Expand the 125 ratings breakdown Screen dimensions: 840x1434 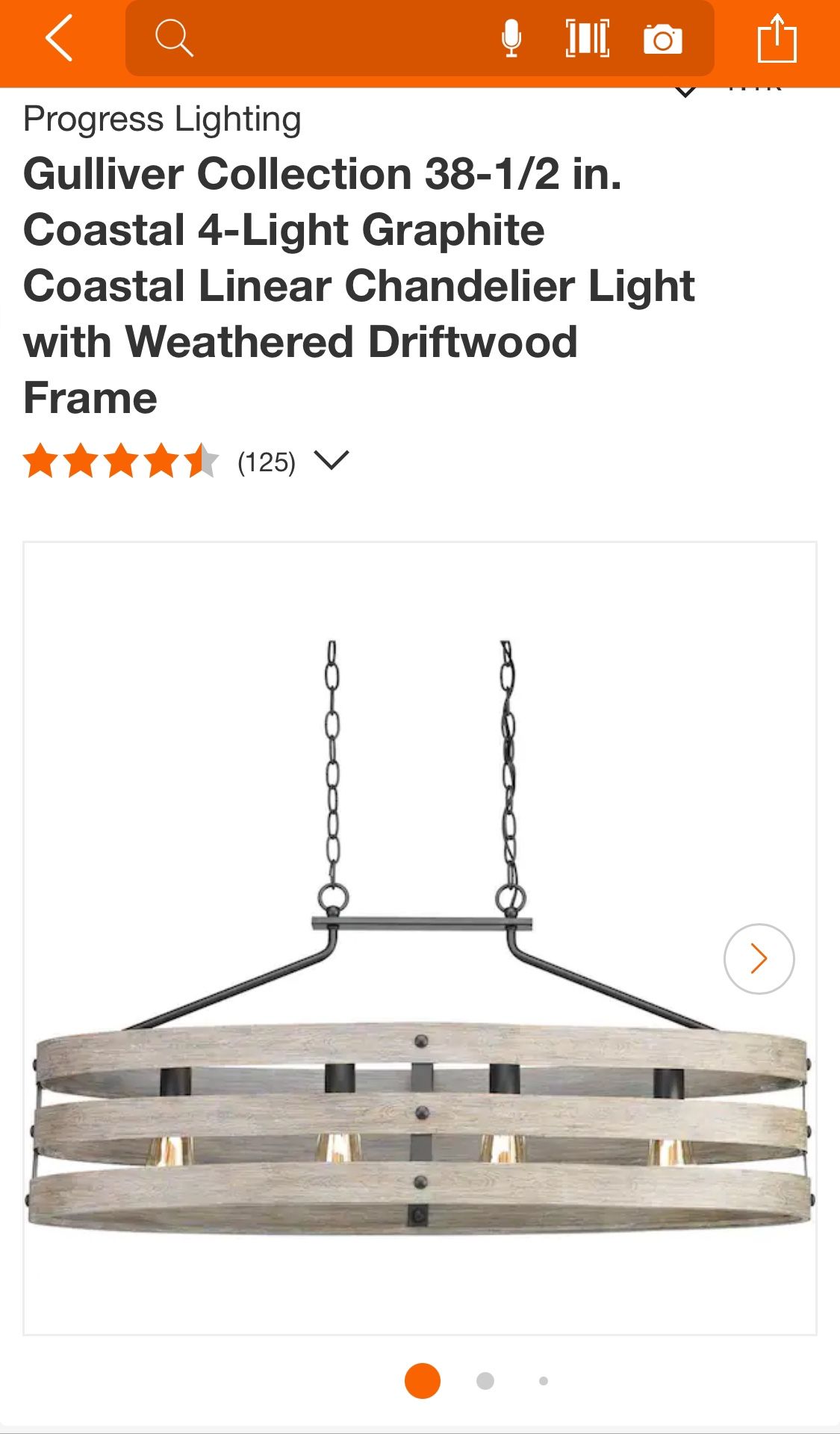pyautogui.click(x=332, y=460)
